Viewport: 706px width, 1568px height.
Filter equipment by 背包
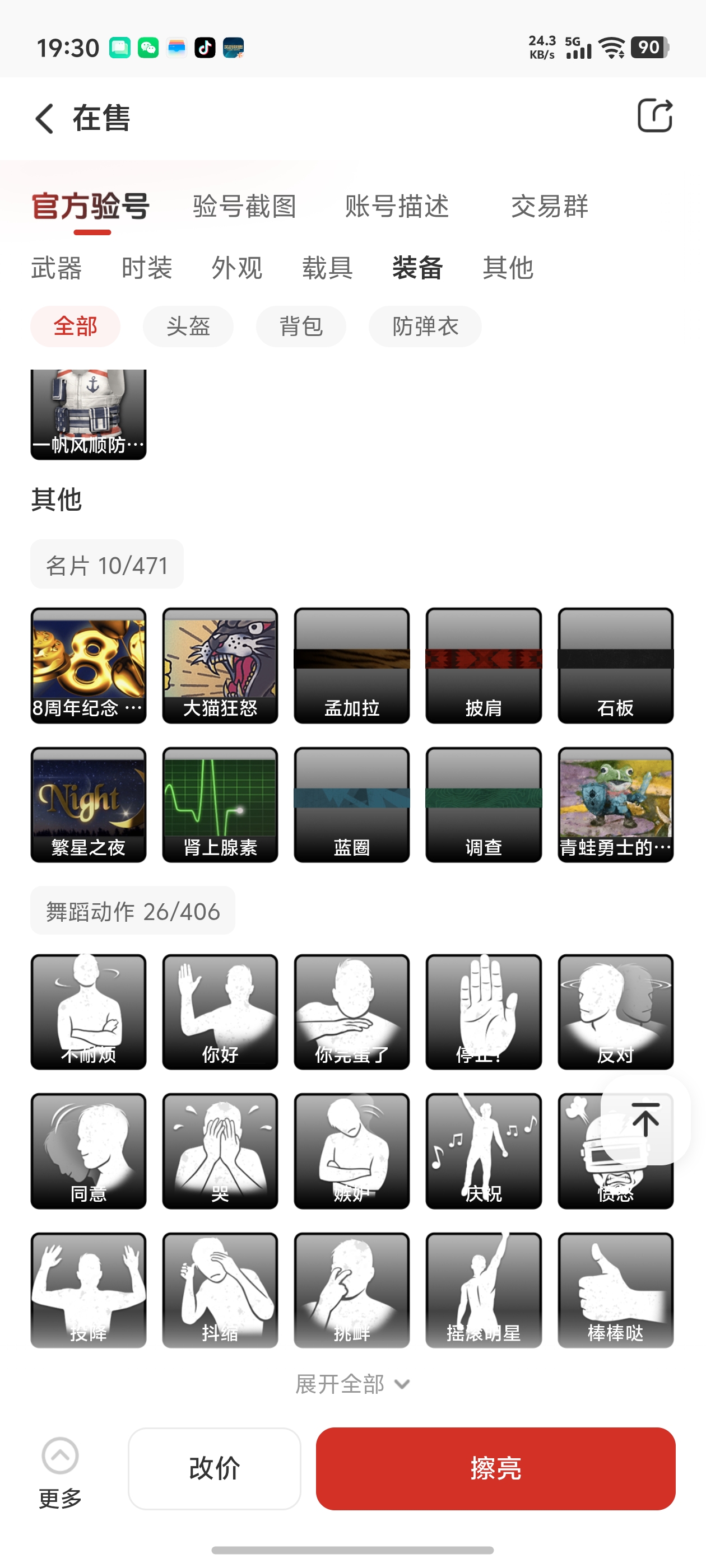click(x=301, y=326)
